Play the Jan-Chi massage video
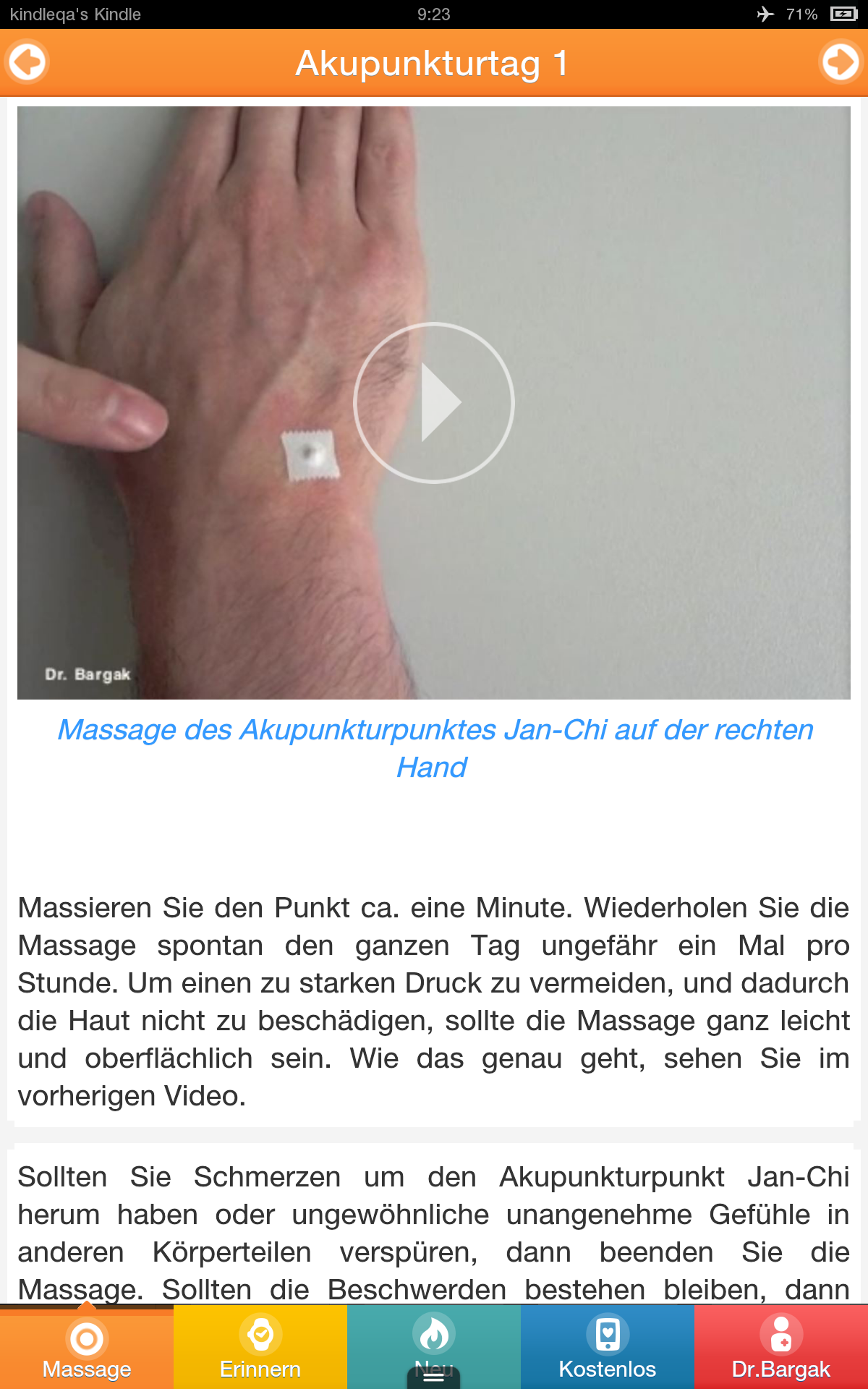The width and height of the screenshot is (868, 1389). click(x=434, y=403)
